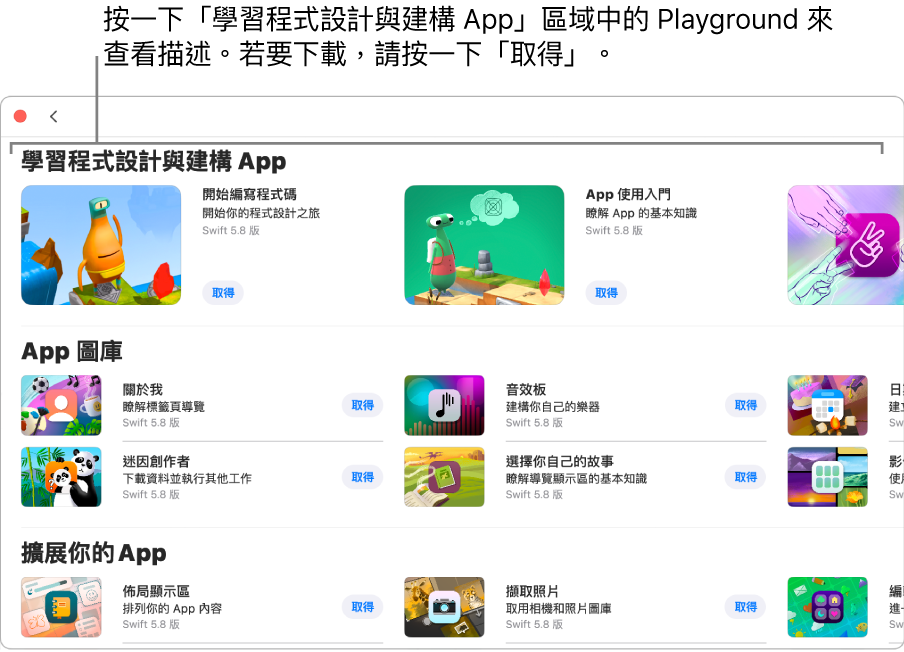904x652 pixels.
Task: Open the 關於我 sample thumbnail
Action: [61, 406]
